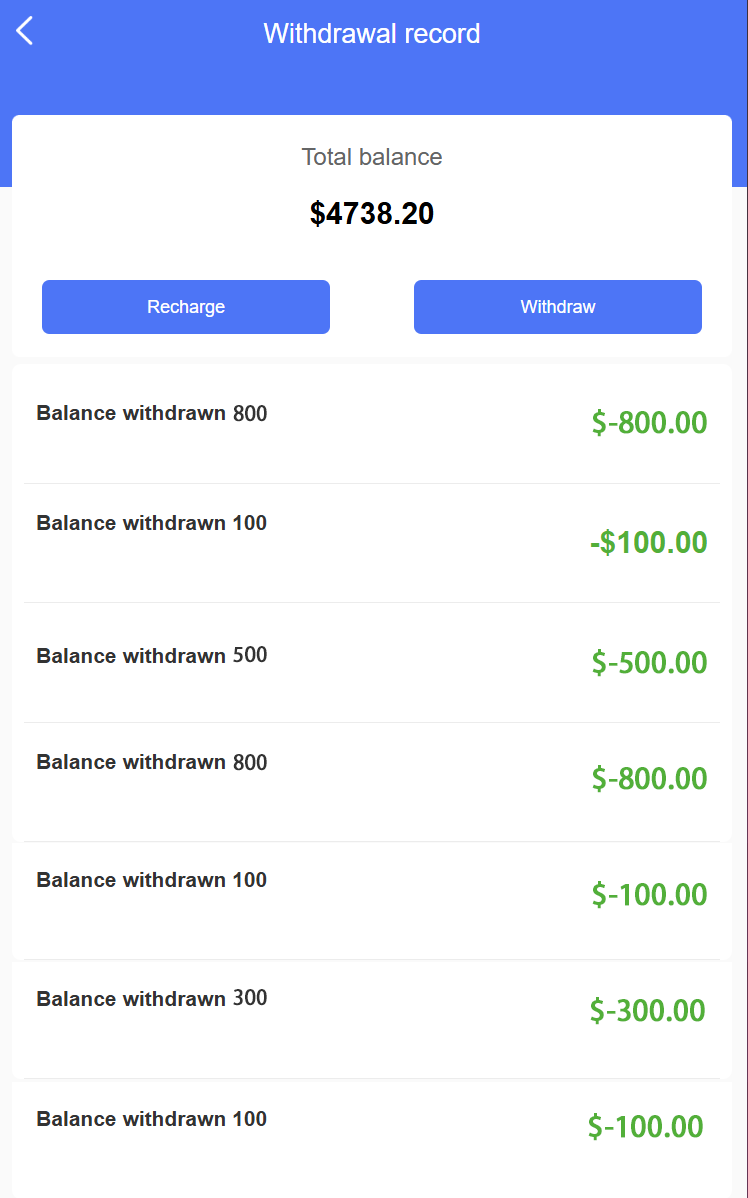Screen dimensions: 748x1198
Task: Click the Withdrawal record title
Action: pyautogui.click(x=372, y=33)
